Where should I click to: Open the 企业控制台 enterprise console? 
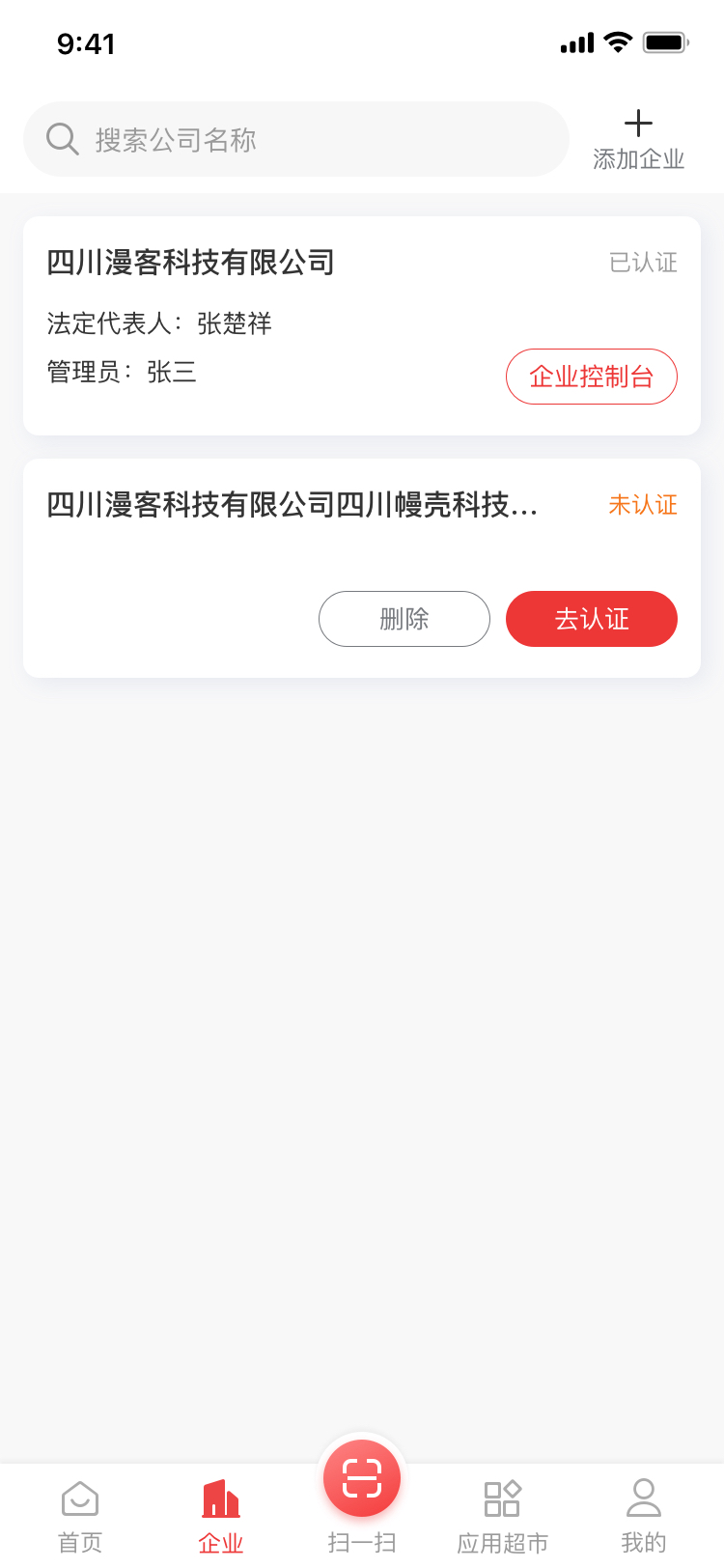[x=591, y=377]
